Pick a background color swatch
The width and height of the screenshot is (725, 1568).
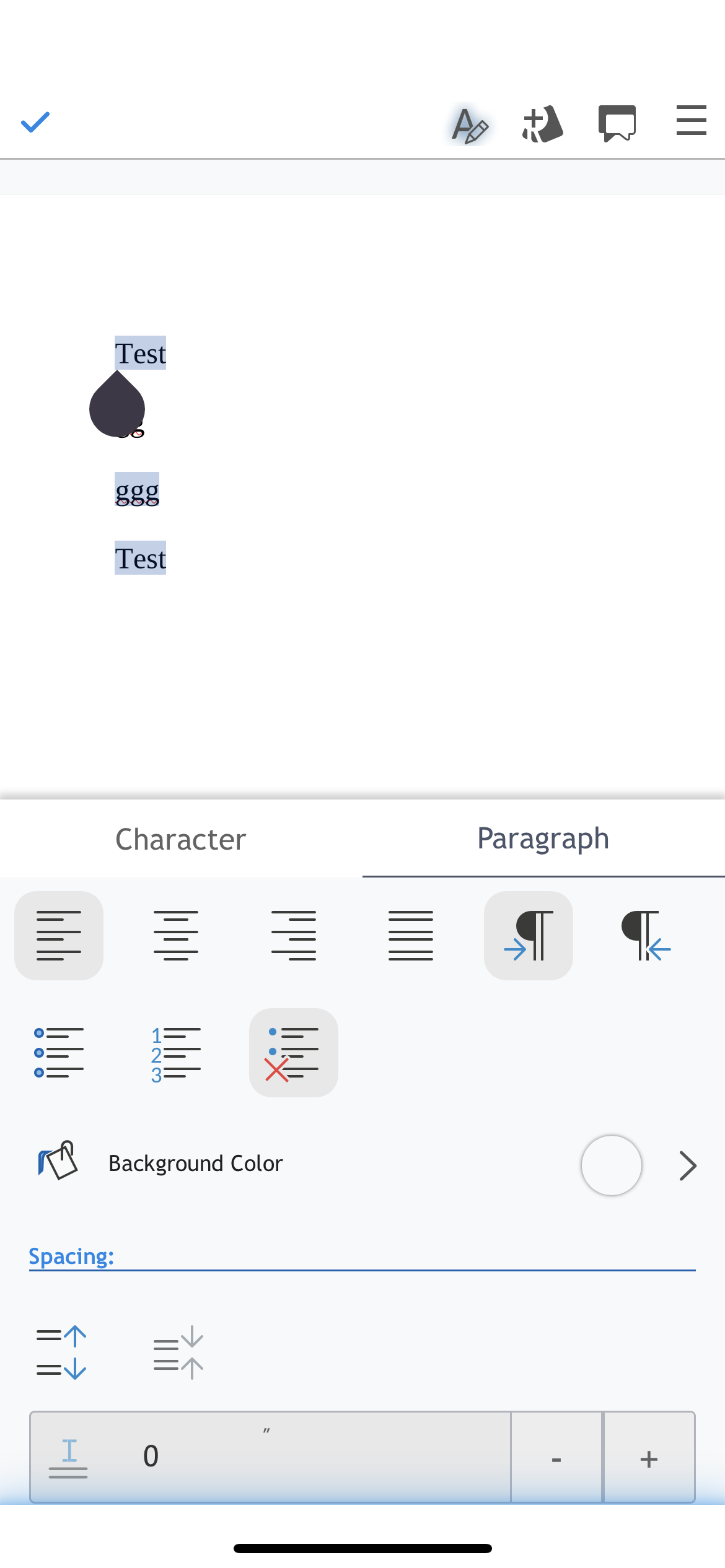(611, 1165)
